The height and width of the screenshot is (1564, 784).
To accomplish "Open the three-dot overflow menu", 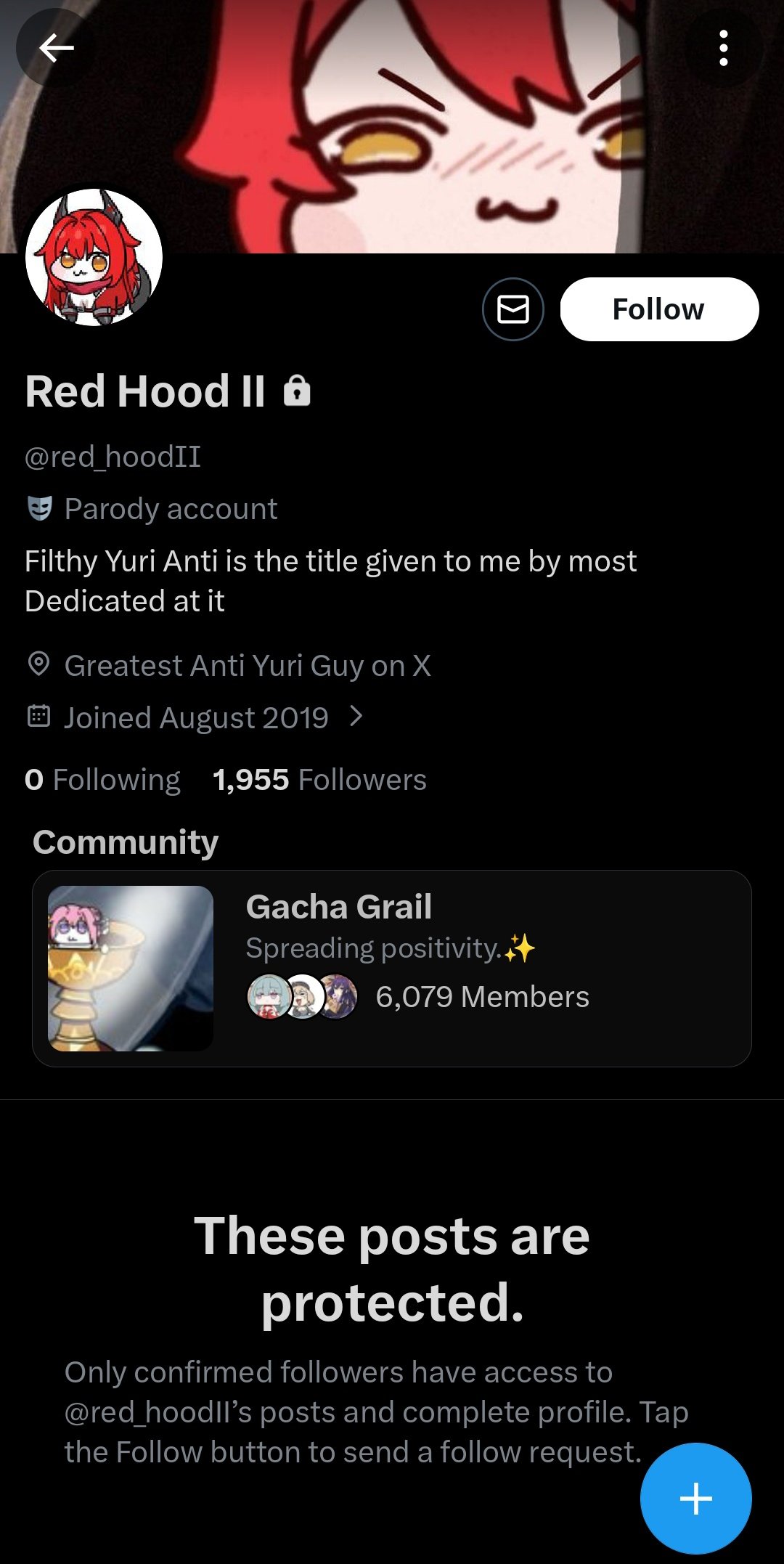I will pos(723,49).
